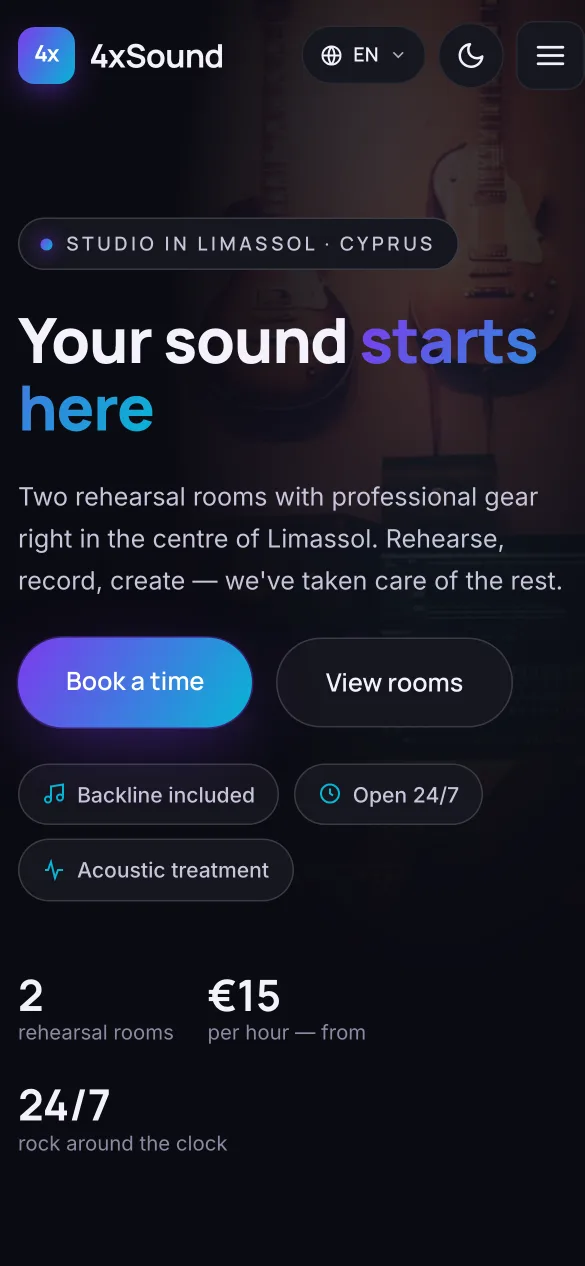585x1266 pixels.
Task: Open the hamburger menu
Action: click(550, 55)
